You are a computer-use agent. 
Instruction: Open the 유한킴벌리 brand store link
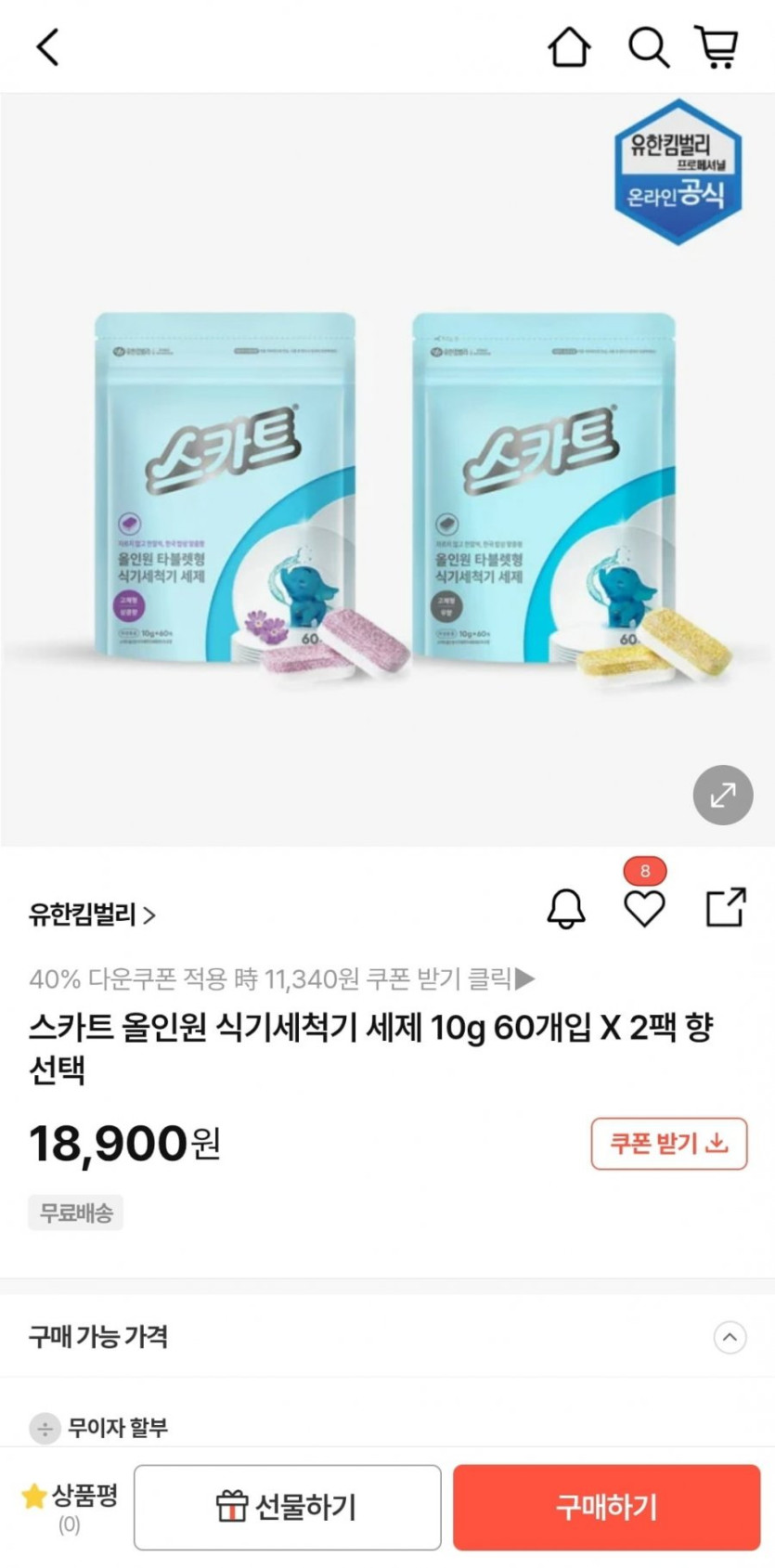click(x=92, y=915)
